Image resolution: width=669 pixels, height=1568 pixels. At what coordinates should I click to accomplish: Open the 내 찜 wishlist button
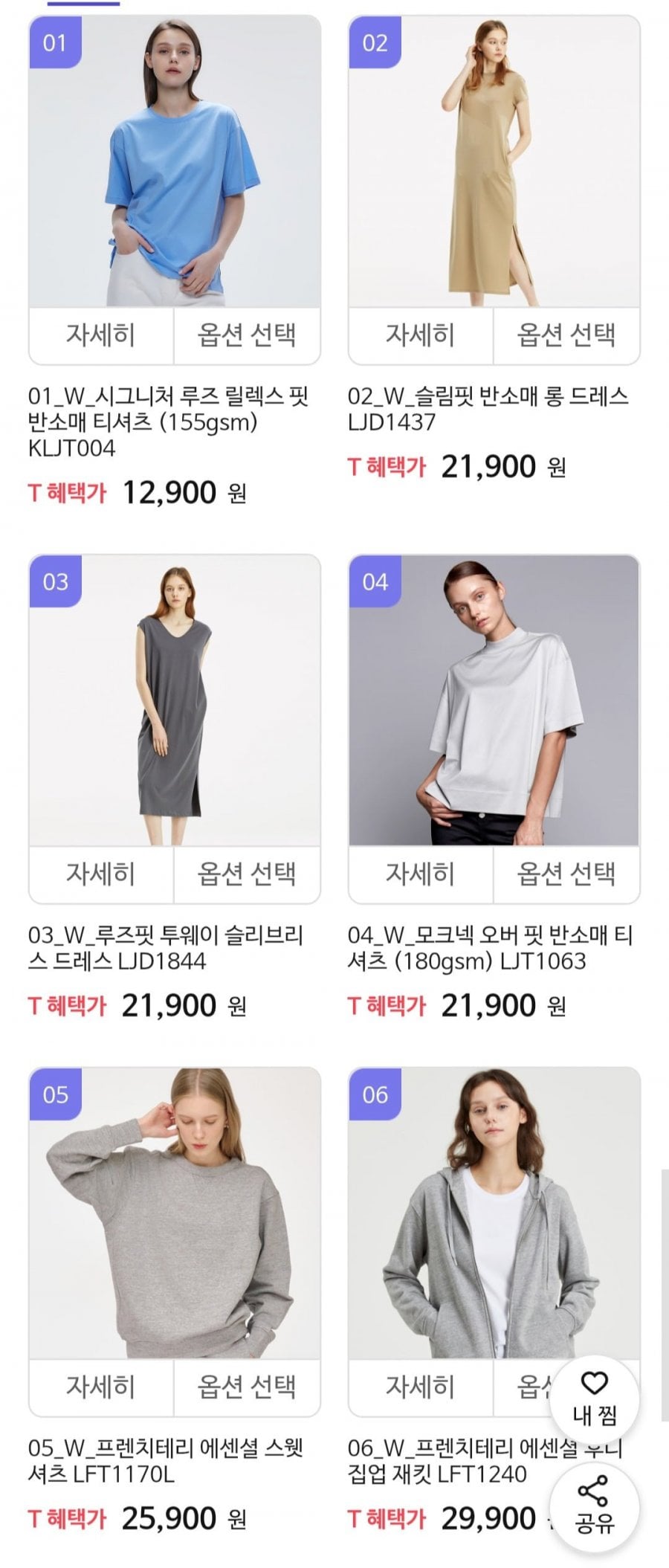(x=595, y=1398)
